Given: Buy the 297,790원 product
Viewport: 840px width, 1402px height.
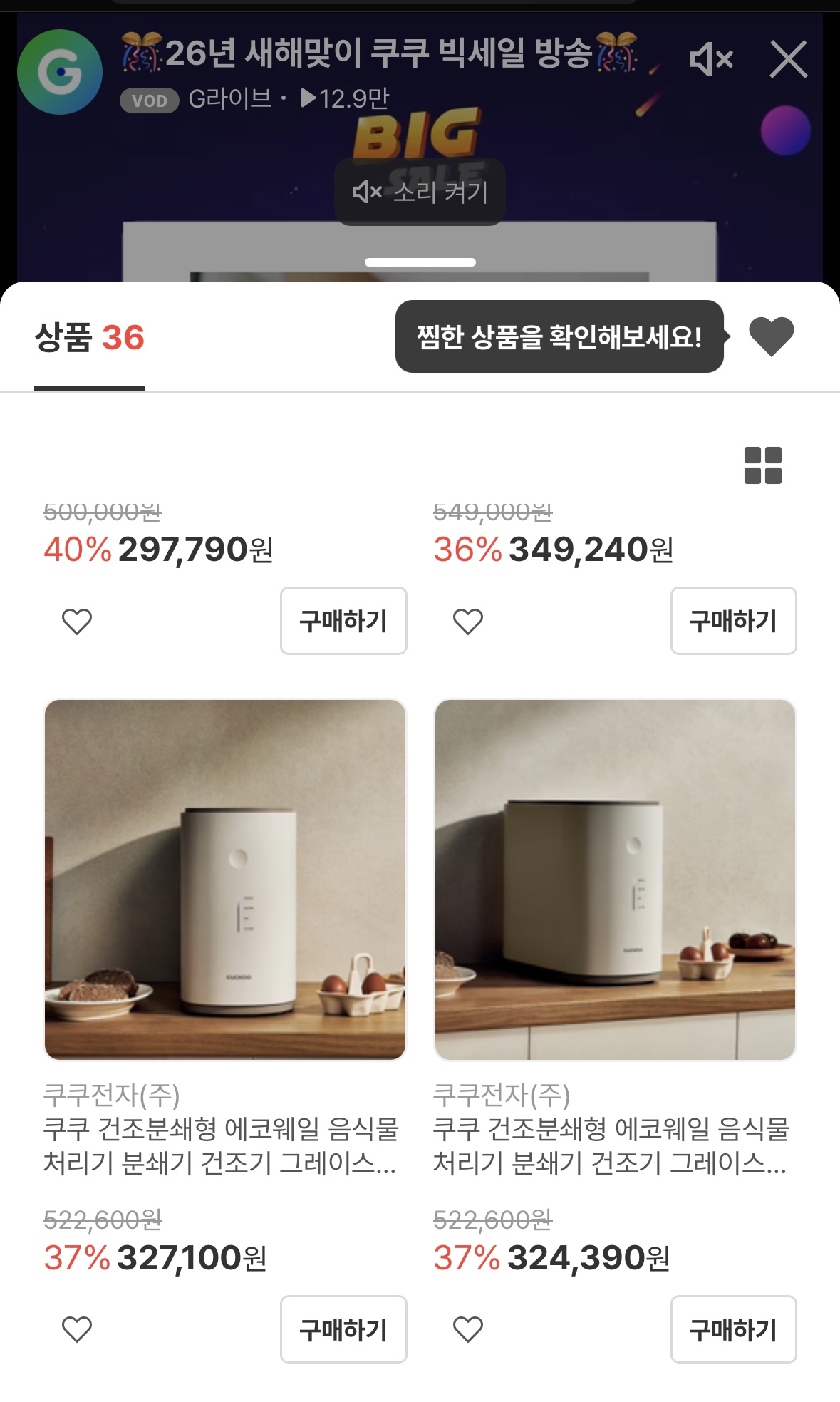Looking at the screenshot, I should pos(343,621).
